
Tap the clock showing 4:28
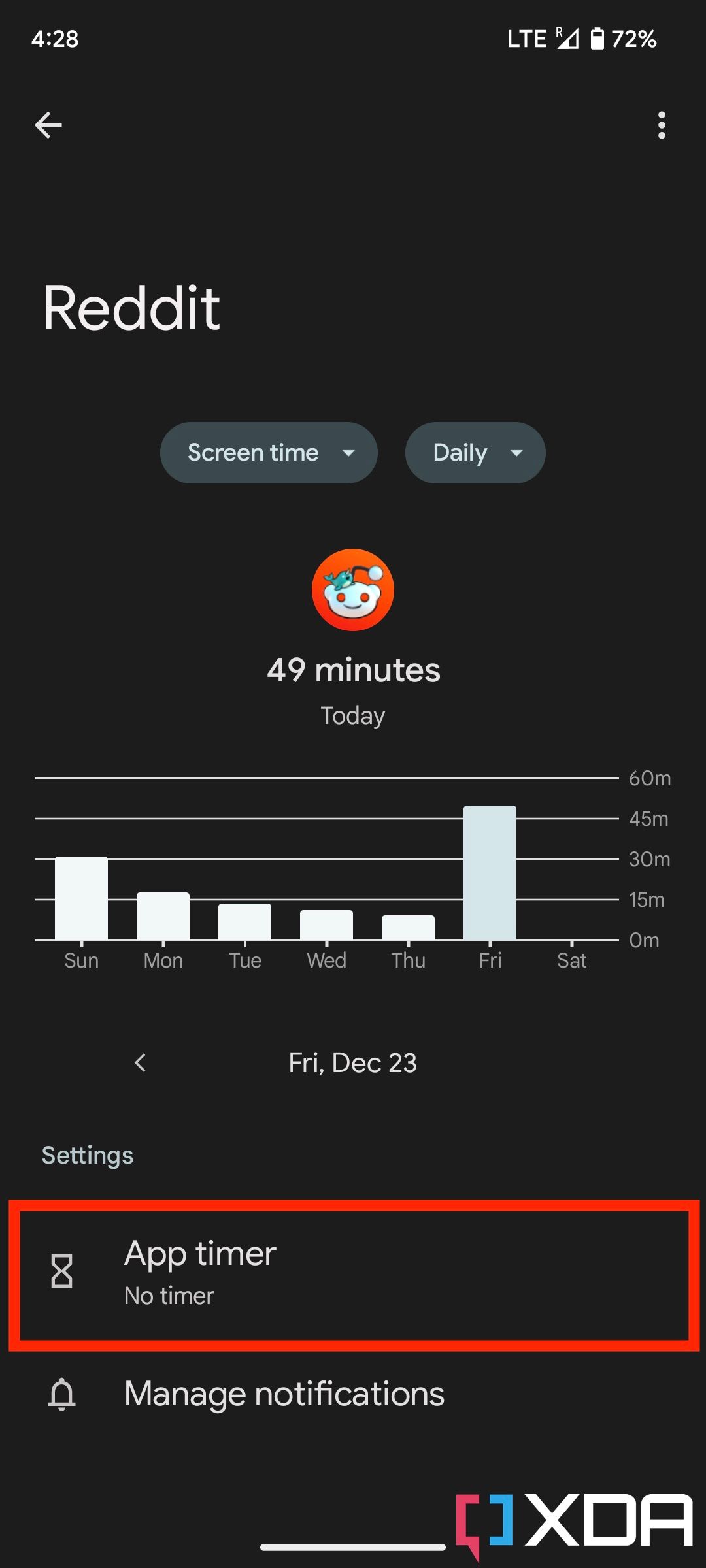(x=55, y=39)
